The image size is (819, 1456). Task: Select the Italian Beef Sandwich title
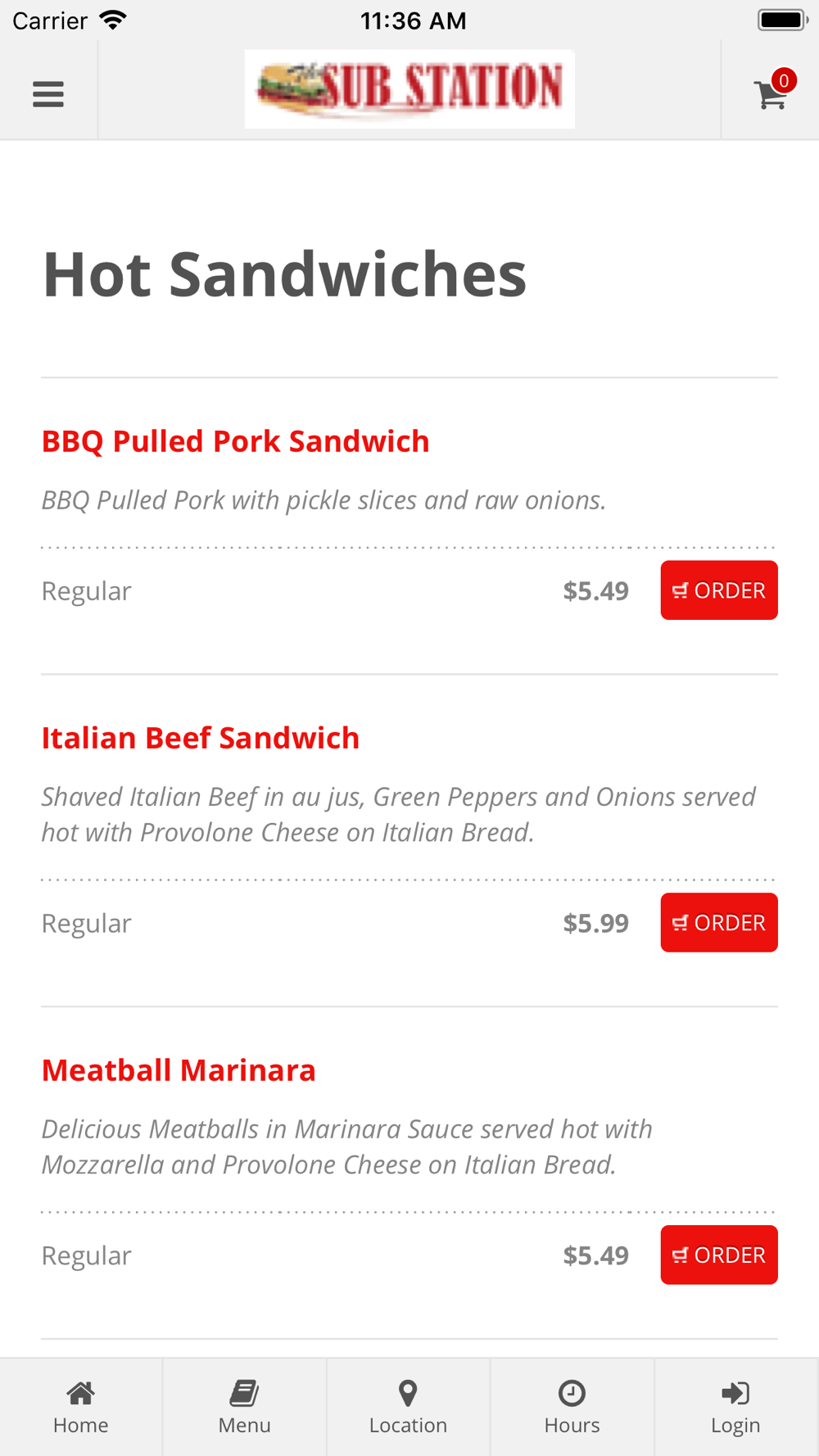pyautogui.click(x=201, y=738)
